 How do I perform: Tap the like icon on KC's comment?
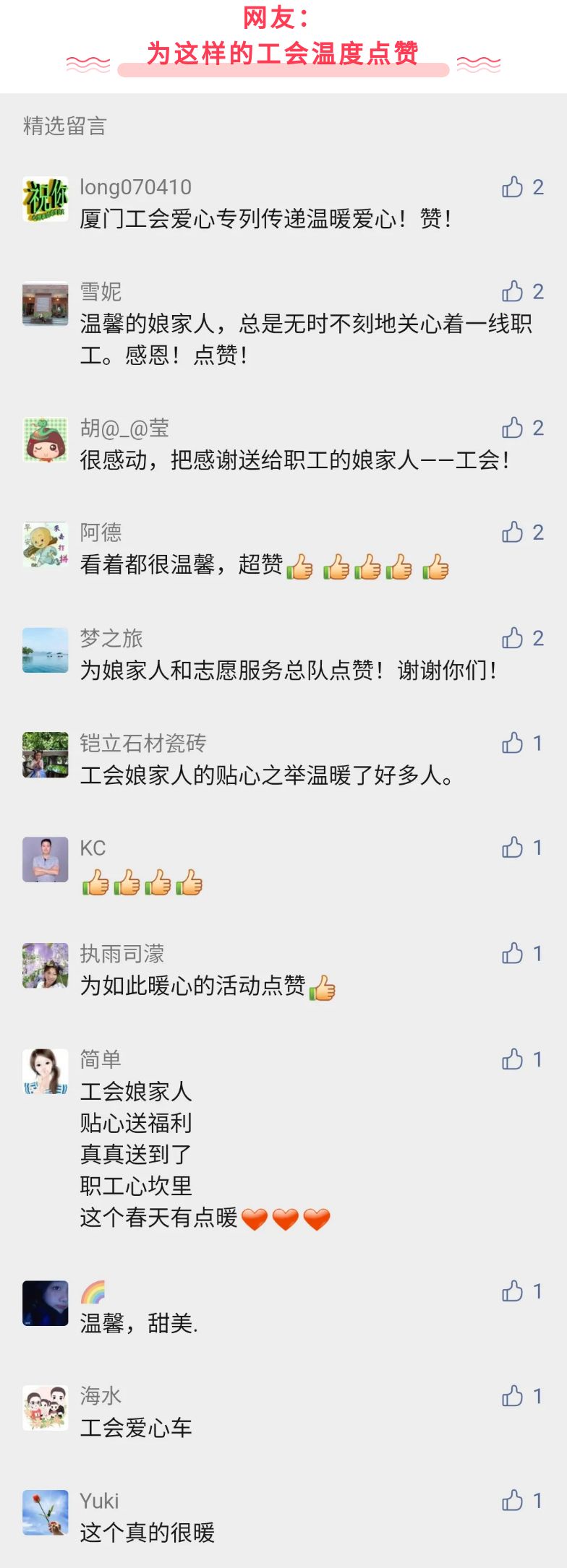513,848
